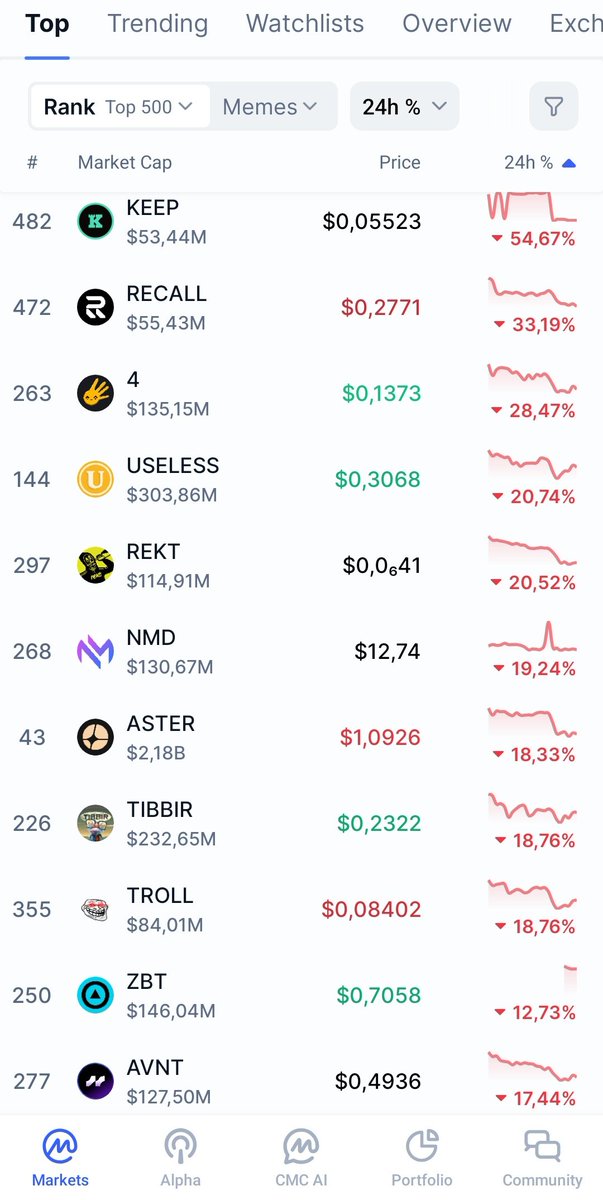Sort by the 24h % column header
Image resolution: width=603 pixels, height=1200 pixels.
pos(539,163)
